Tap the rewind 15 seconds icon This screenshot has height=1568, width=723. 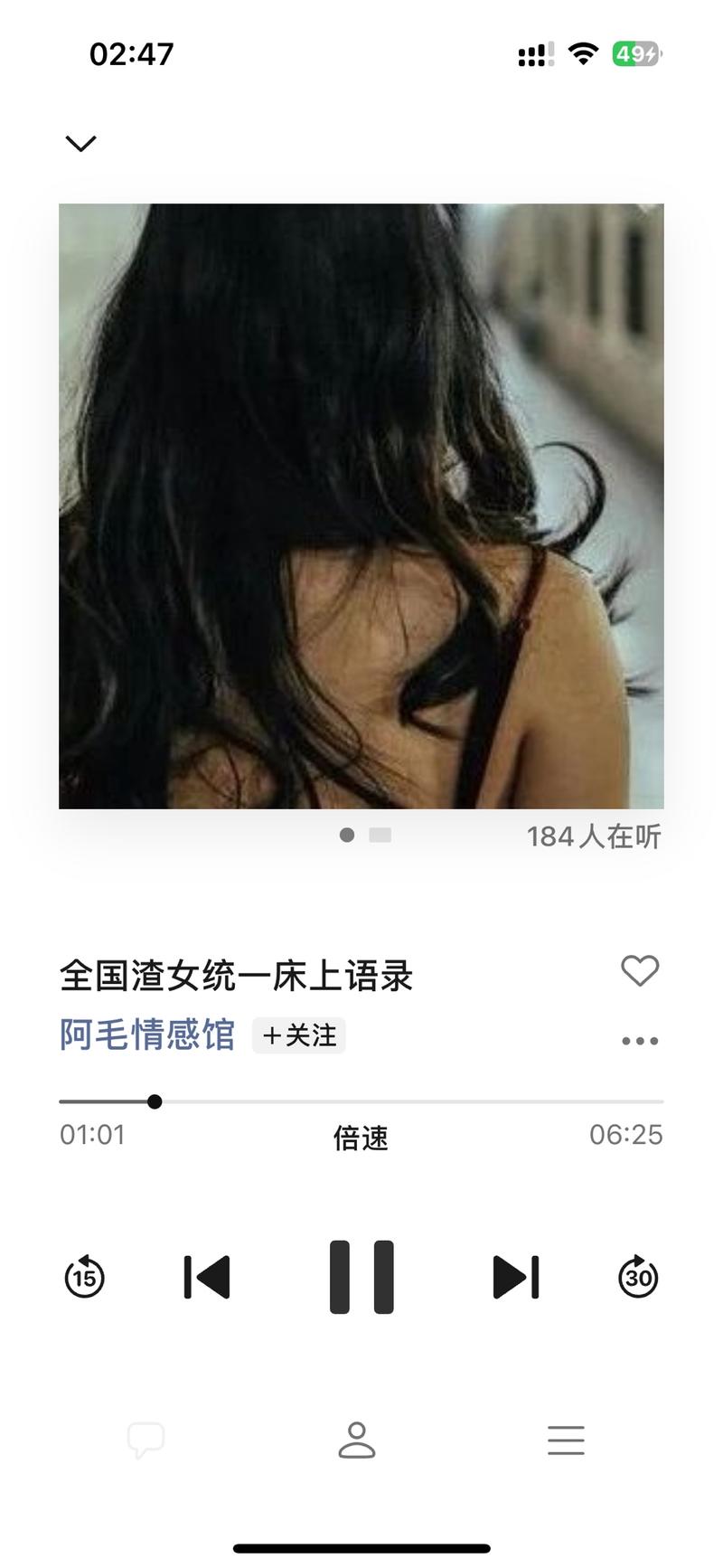(x=84, y=1278)
